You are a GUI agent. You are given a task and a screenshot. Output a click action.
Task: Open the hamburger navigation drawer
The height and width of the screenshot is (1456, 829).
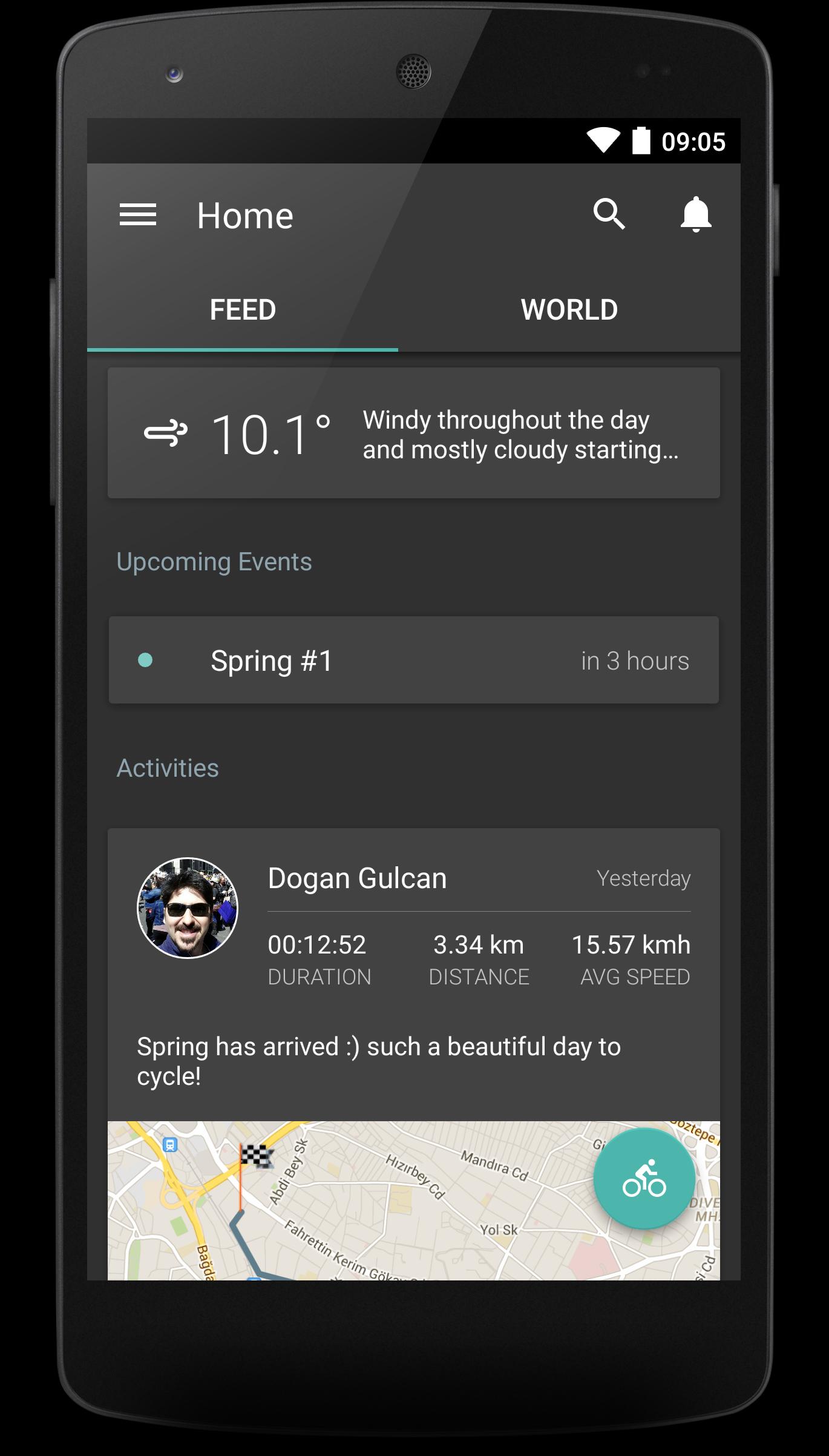coord(138,215)
